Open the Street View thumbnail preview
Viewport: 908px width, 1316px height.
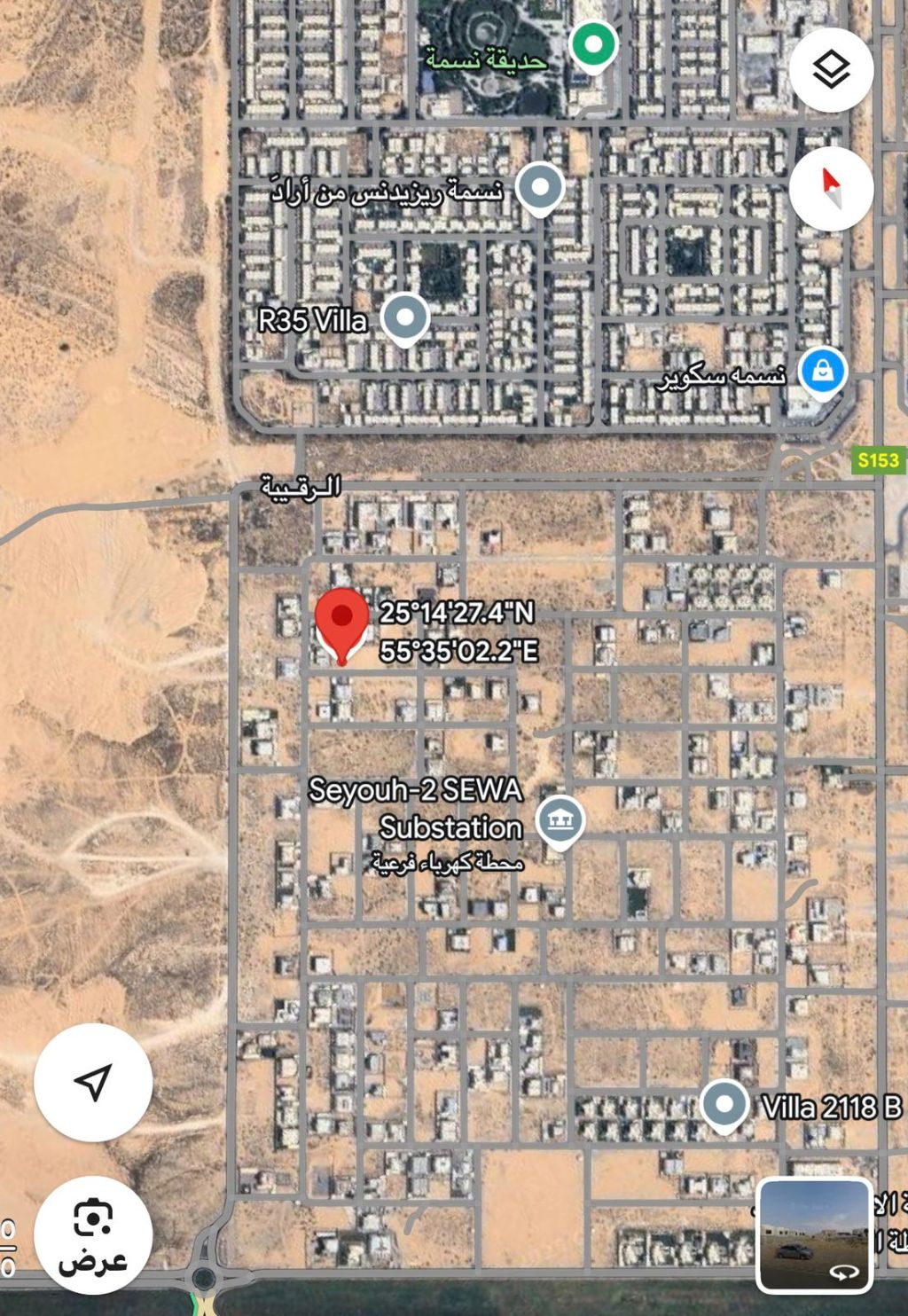click(x=814, y=1236)
